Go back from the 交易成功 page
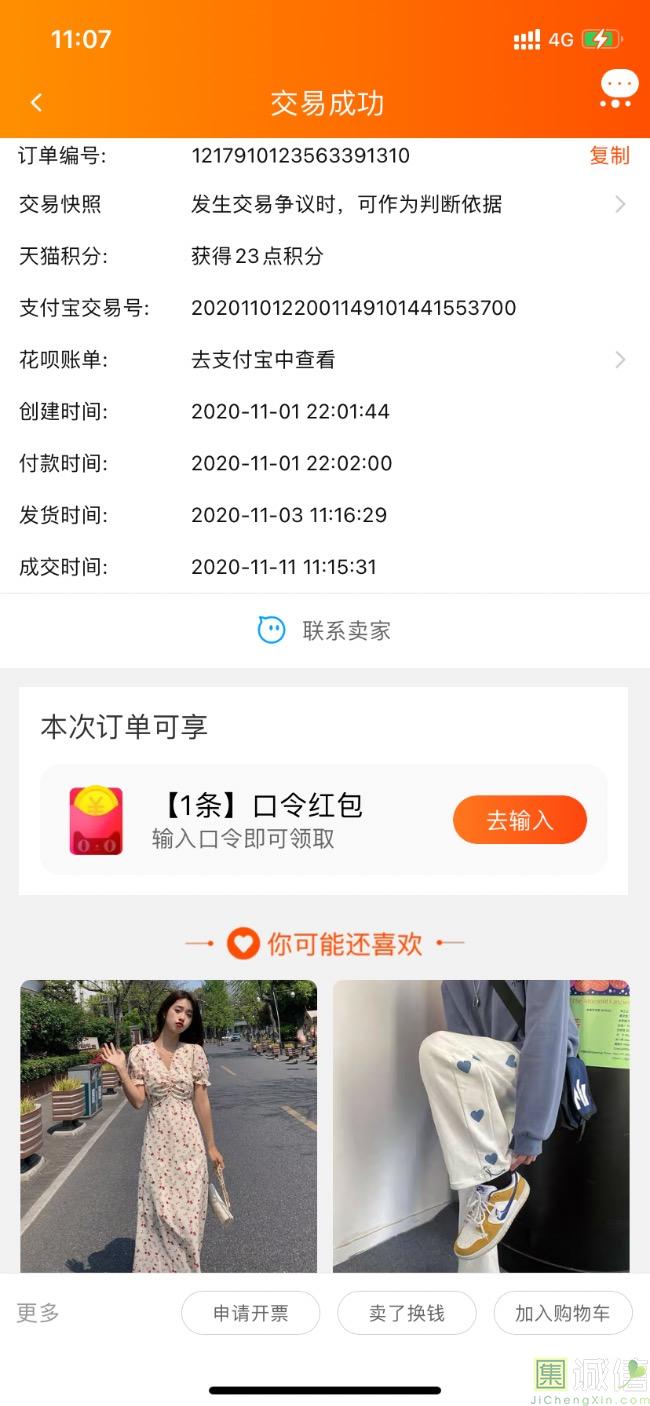Viewport: 650px width, 1406px height. click(37, 103)
